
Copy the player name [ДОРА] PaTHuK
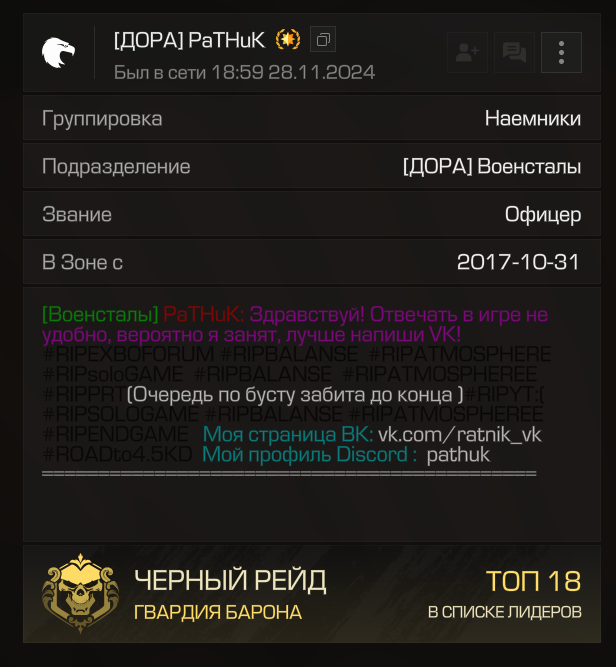point(323,40)
